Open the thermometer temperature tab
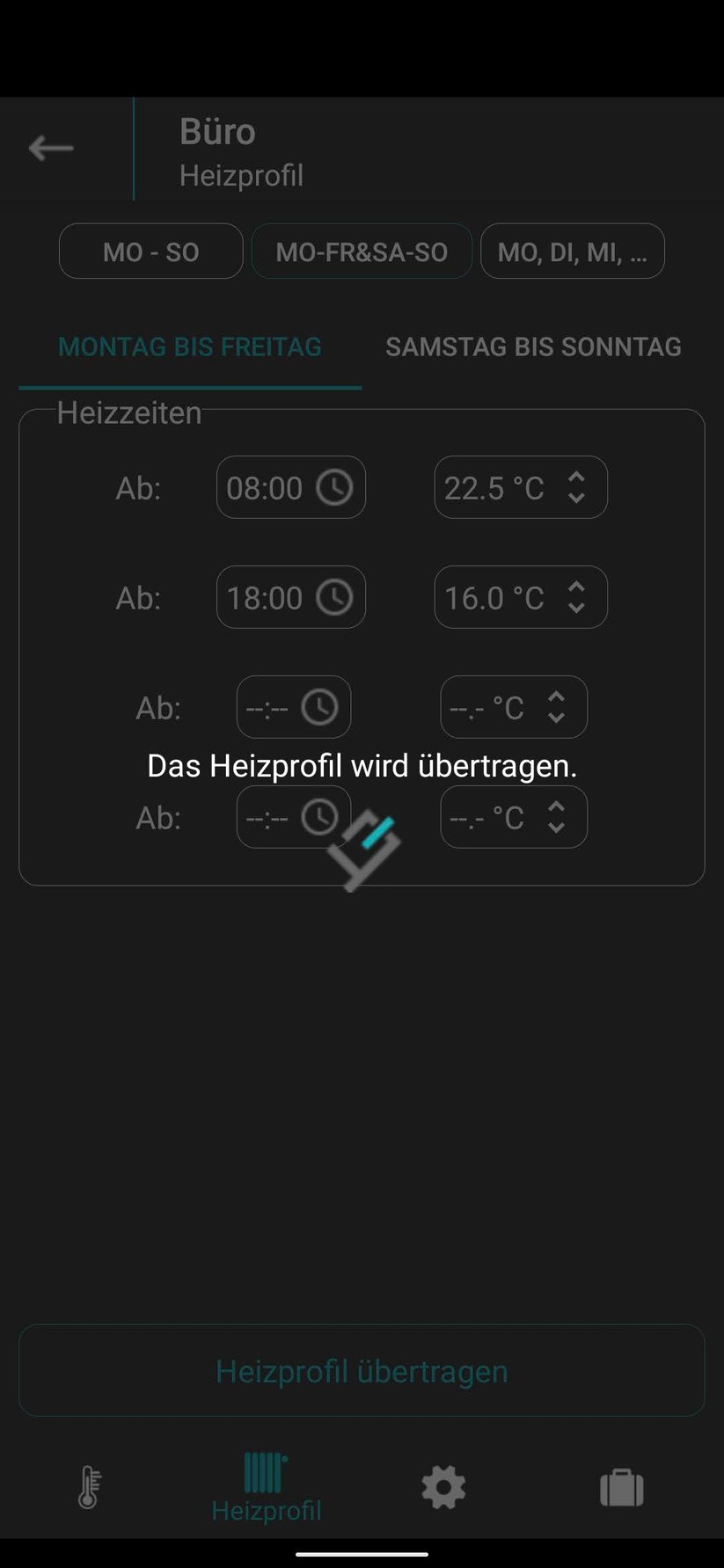Image resolution: width=724 pixels, height=1568 pixels. point(89,1487)
